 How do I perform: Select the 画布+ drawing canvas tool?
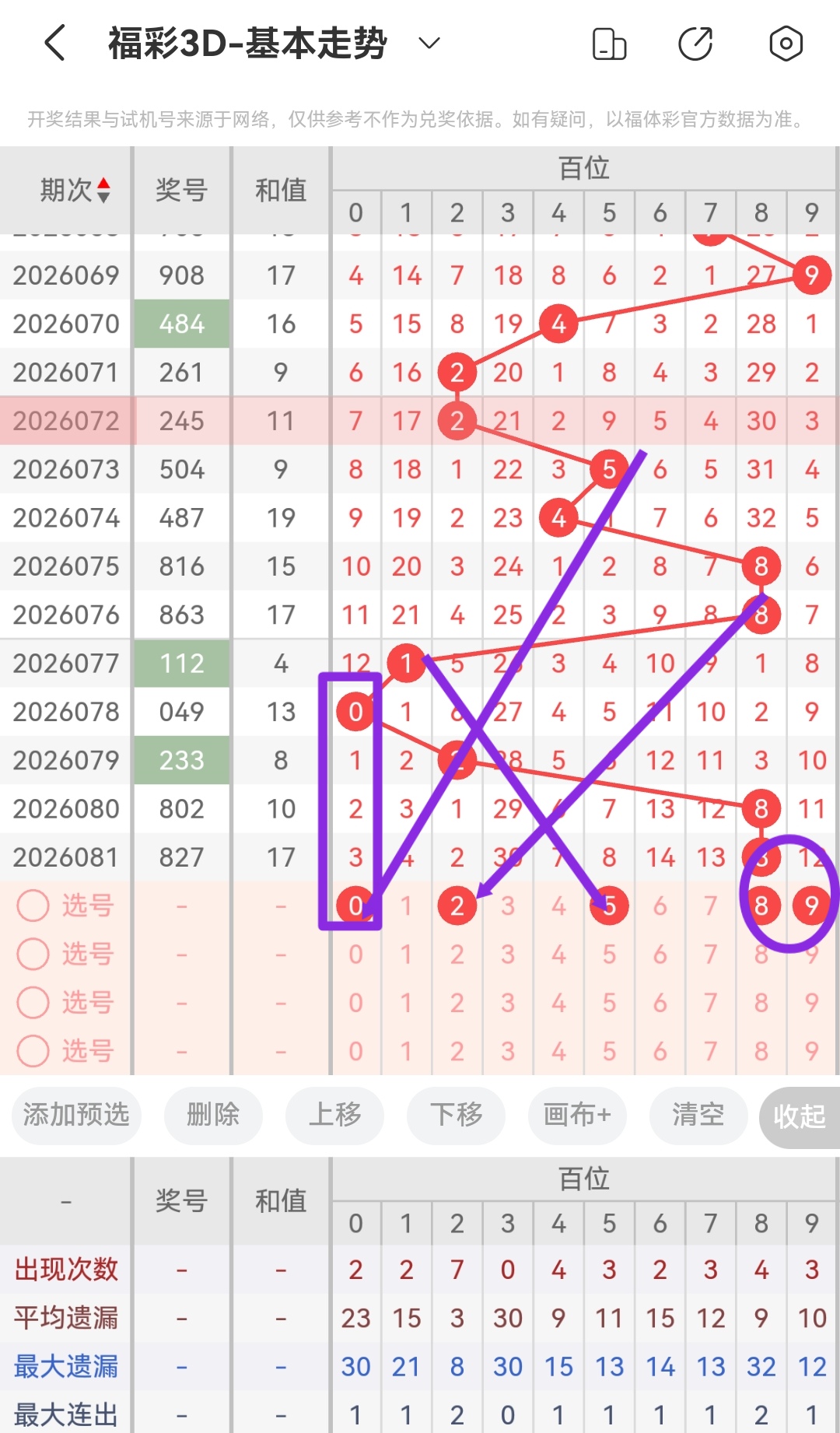577,1116
